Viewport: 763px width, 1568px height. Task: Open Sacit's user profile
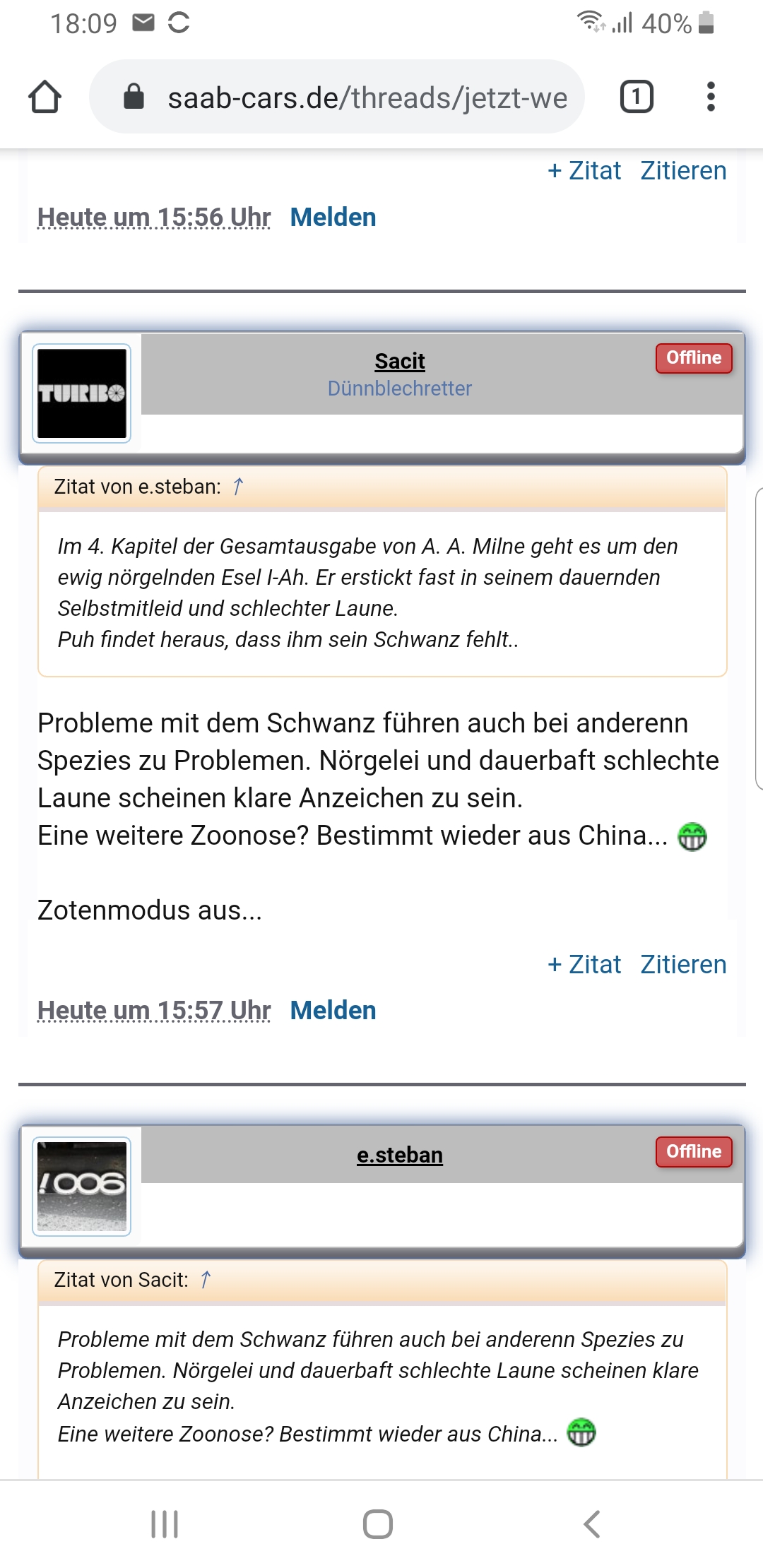400,361
